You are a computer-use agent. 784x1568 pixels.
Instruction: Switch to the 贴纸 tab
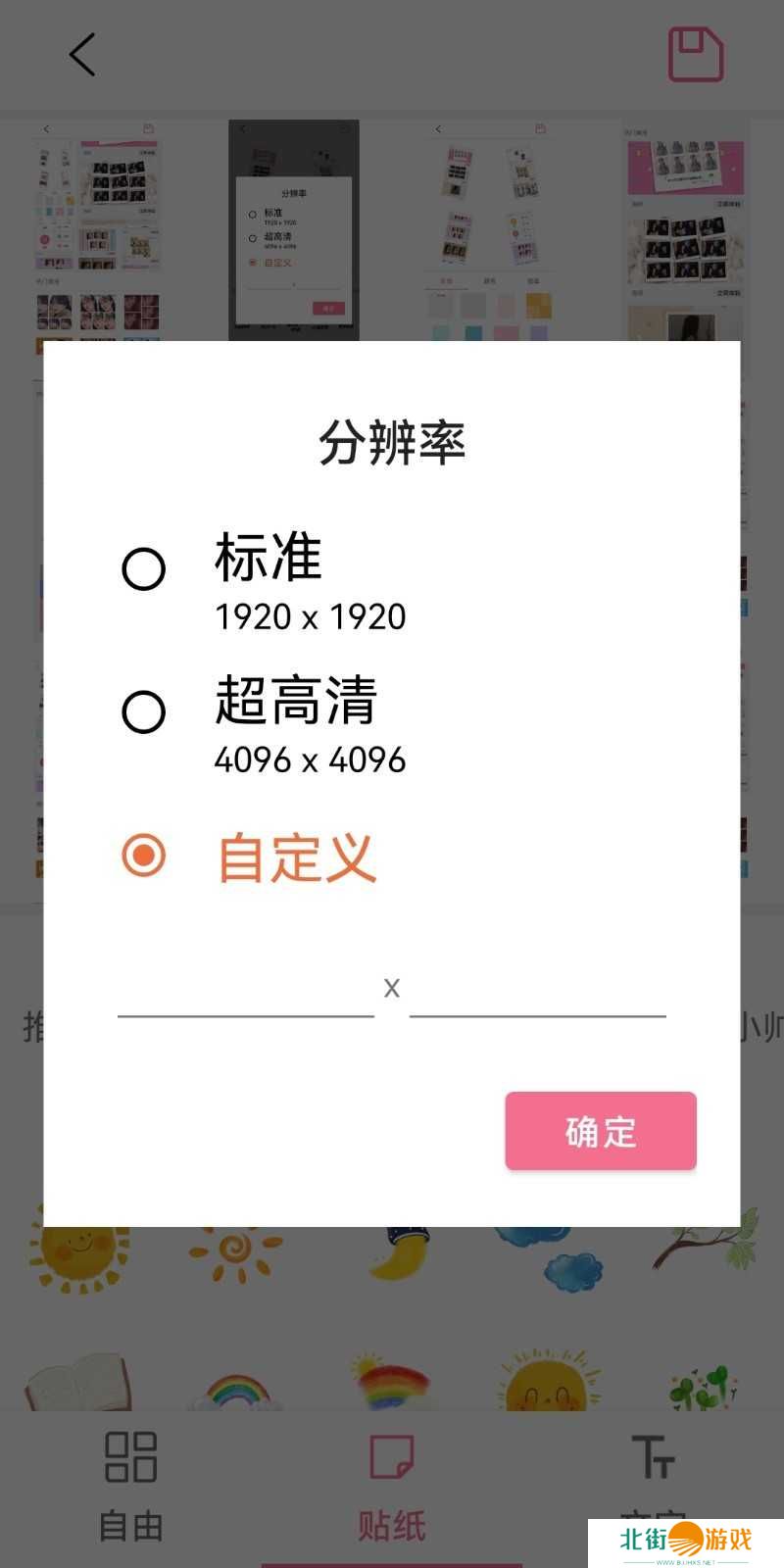click(391, 1485)
